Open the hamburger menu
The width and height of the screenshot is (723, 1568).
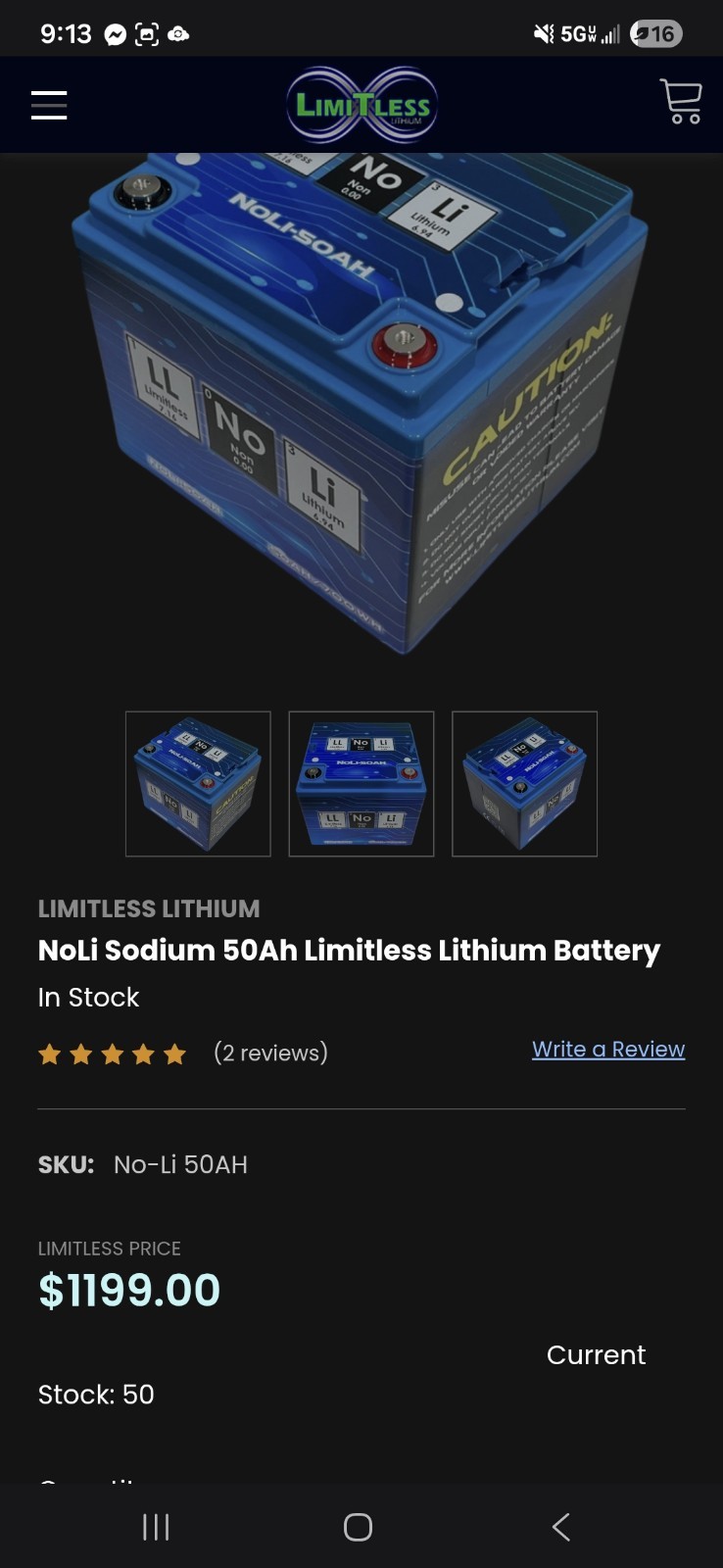[x=49, y=105]
